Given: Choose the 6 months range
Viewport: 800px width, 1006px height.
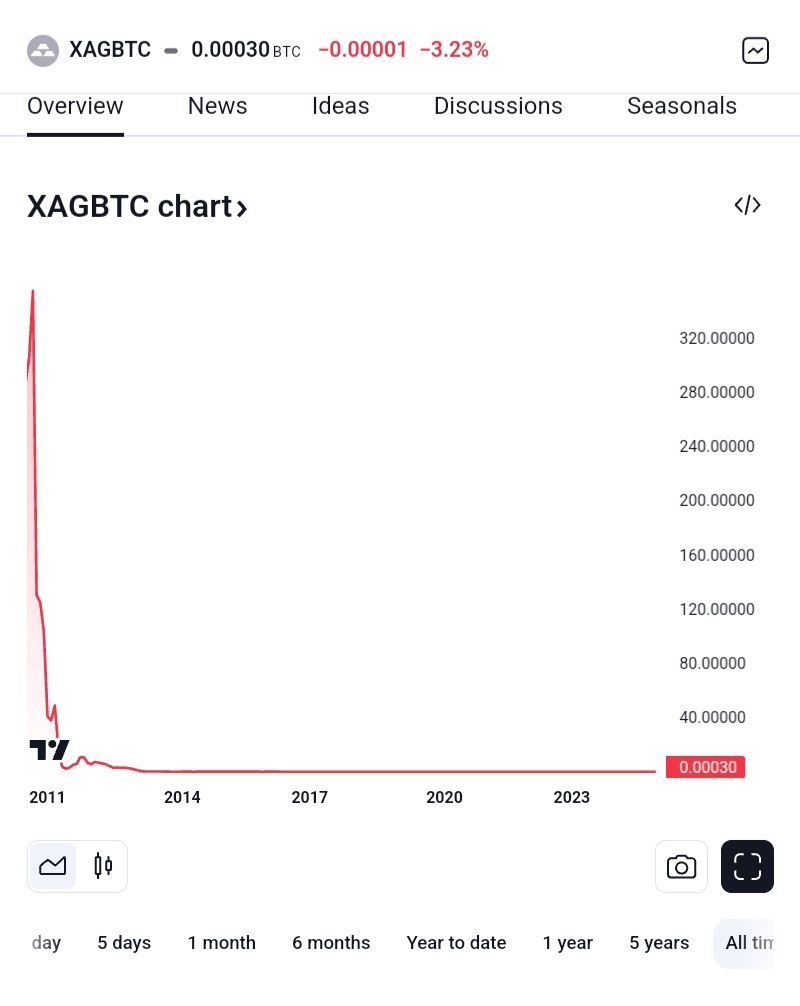Looking at the screenshot, I should point(331,943).
